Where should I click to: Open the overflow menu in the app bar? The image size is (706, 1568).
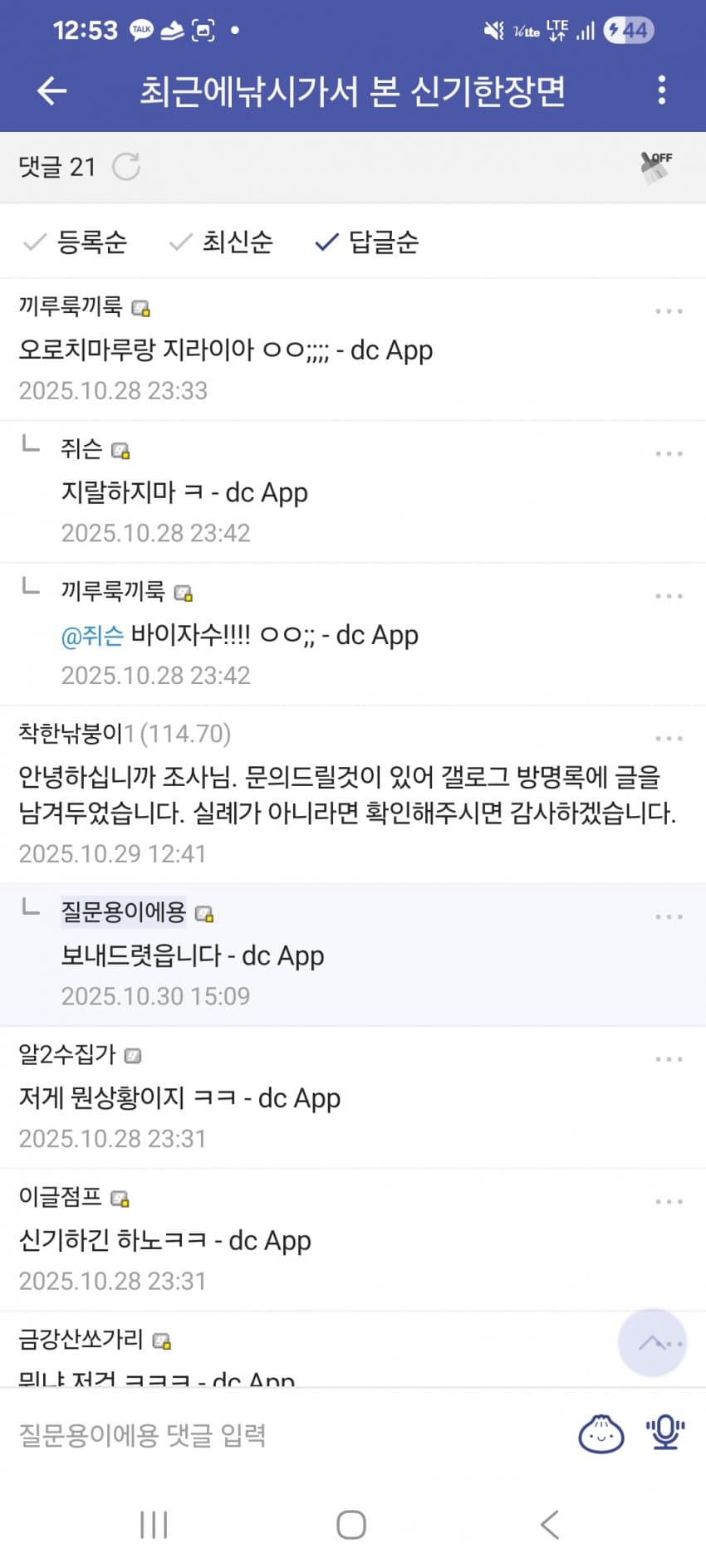tap(661, 90)
